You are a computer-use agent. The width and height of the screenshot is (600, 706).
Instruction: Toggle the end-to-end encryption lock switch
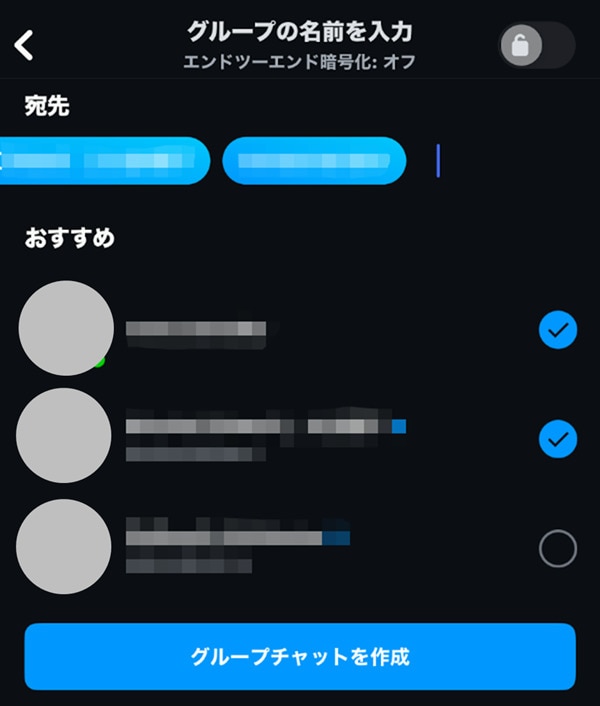tap(536, 45)
